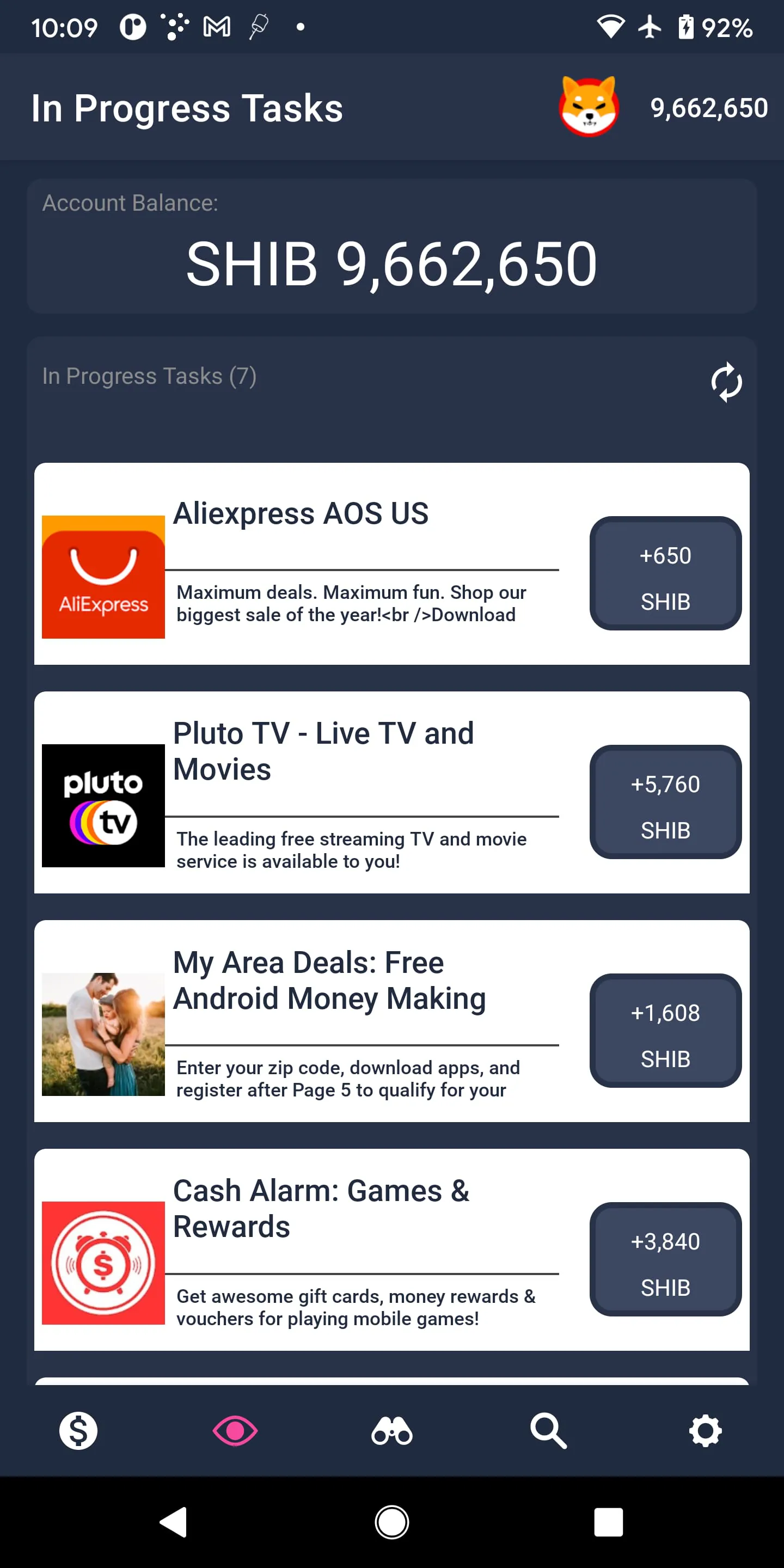Open the settings gear tab
784x1568 pixels.
point(705,1430)
